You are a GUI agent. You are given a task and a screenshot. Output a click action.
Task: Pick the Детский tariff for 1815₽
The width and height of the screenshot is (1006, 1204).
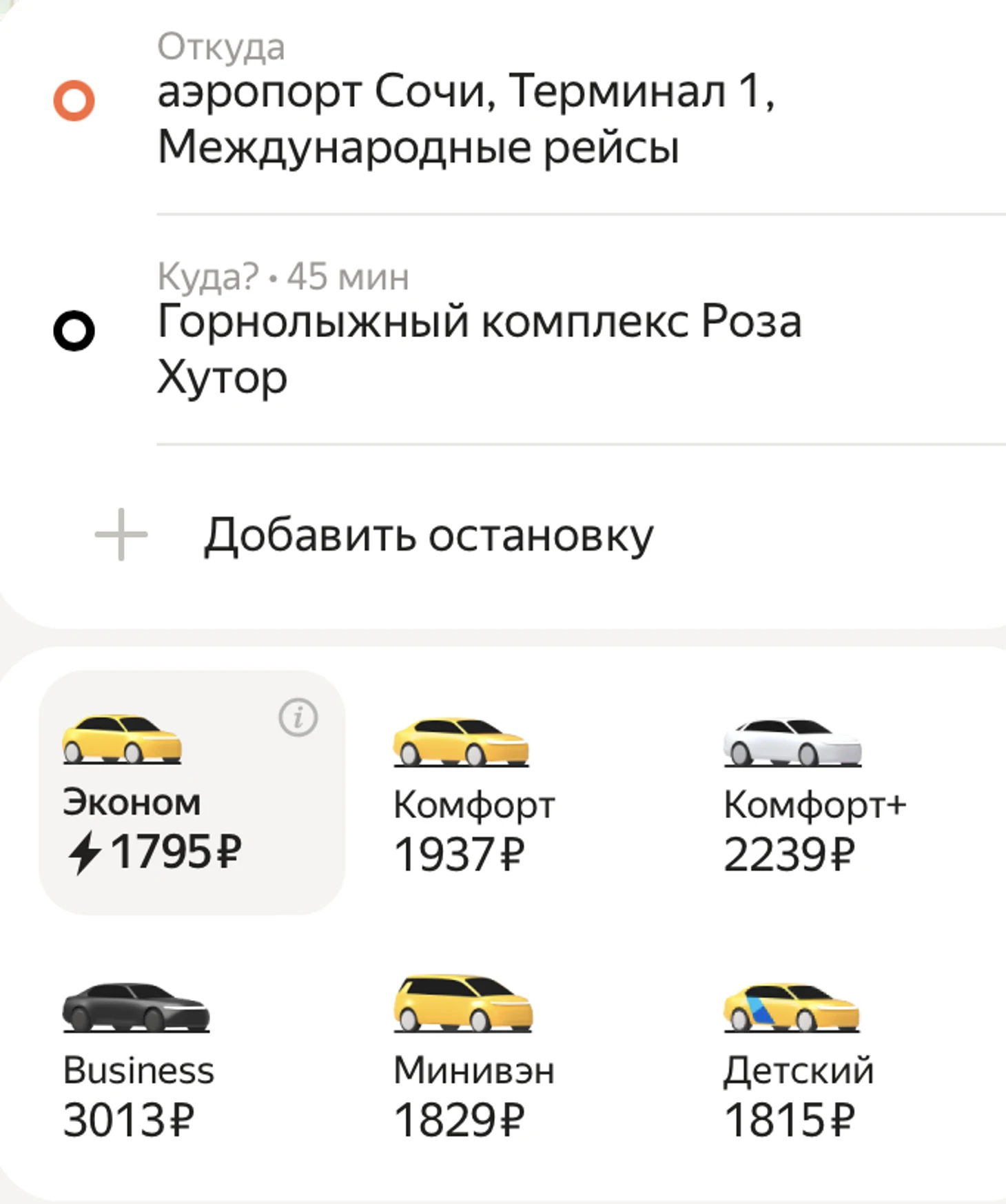[x=798, y=1061]
